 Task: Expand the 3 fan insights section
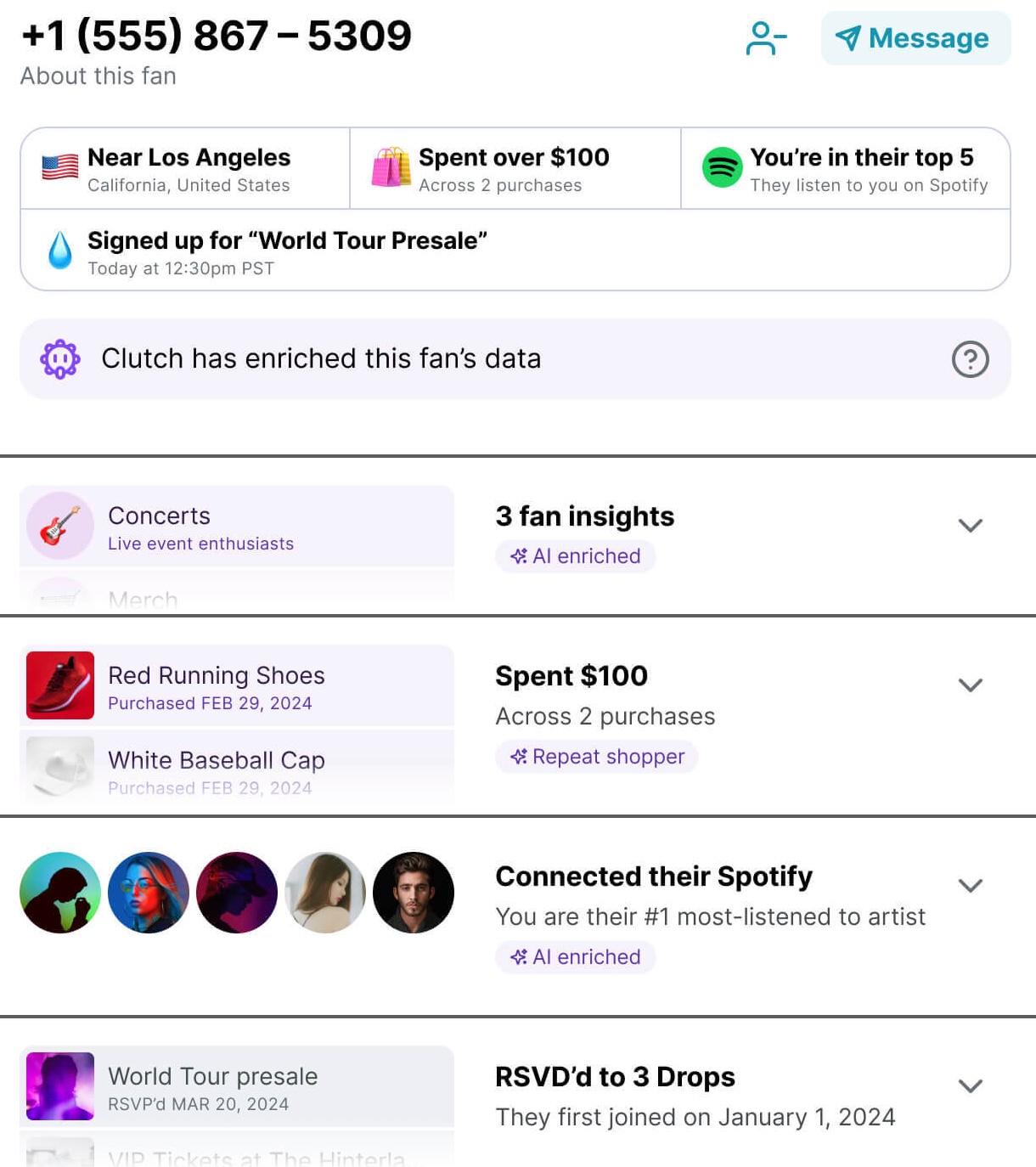[x=970, y=526]
